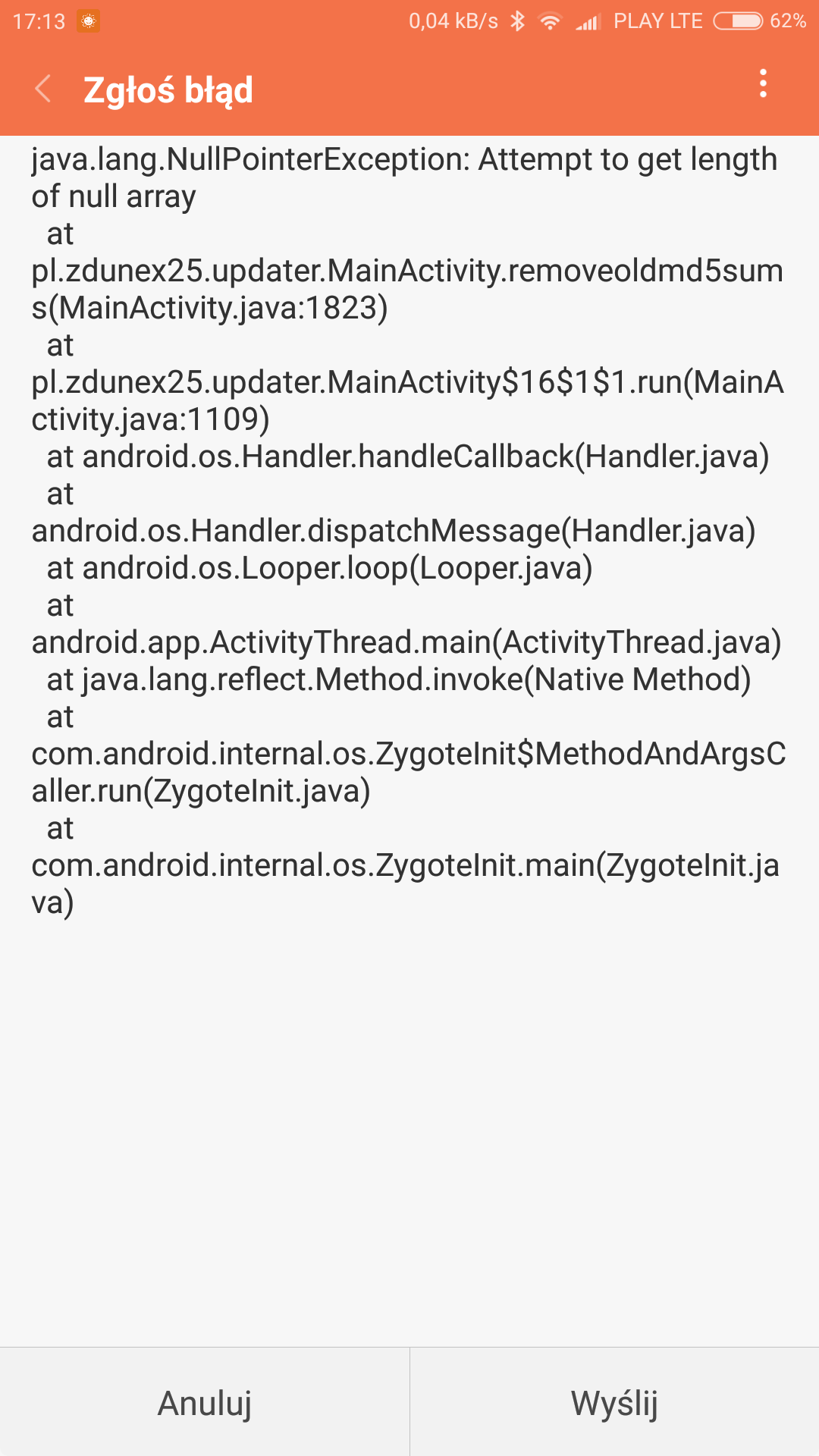Go back using the header arrow
Screen dimensions: 819x1456
44,89
